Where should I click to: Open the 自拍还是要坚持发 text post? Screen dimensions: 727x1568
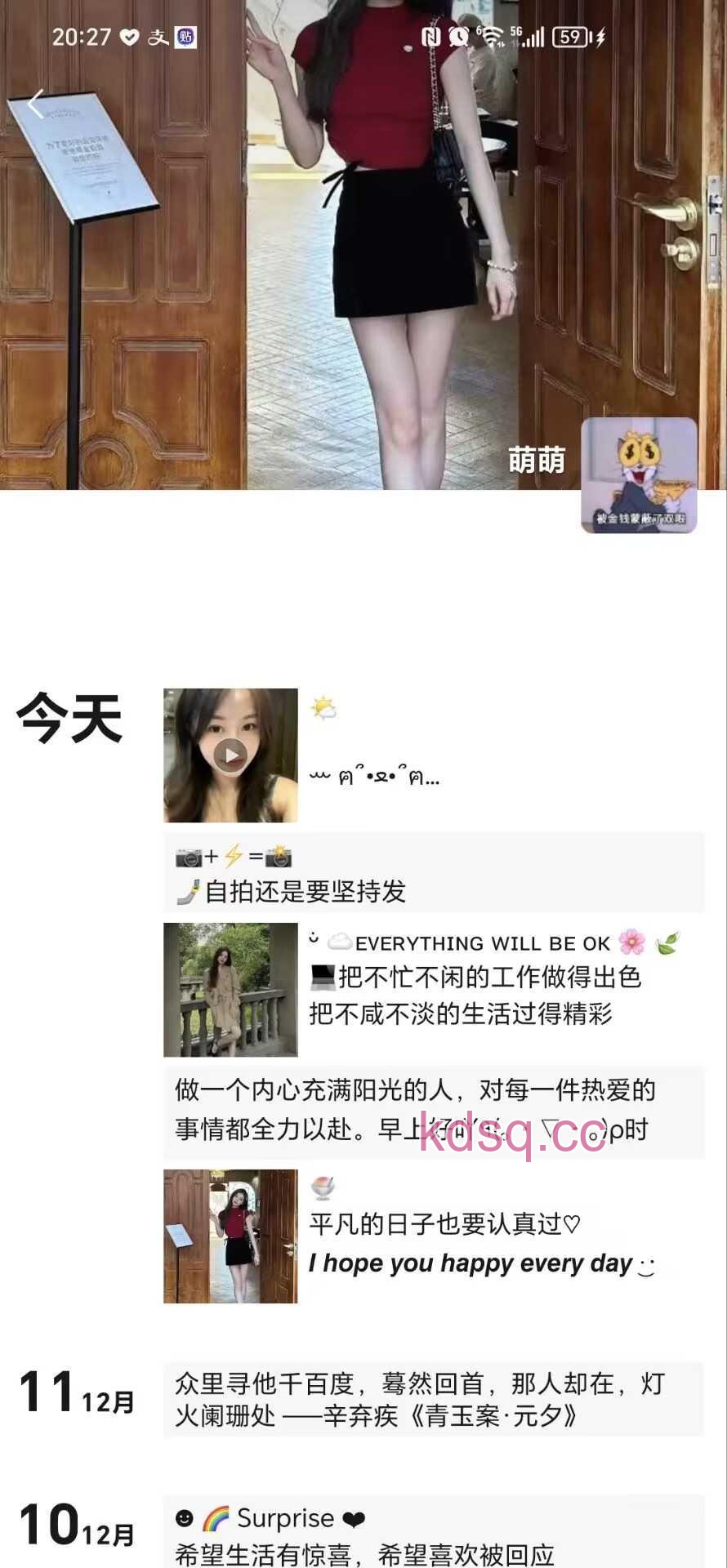pos(433,873)
